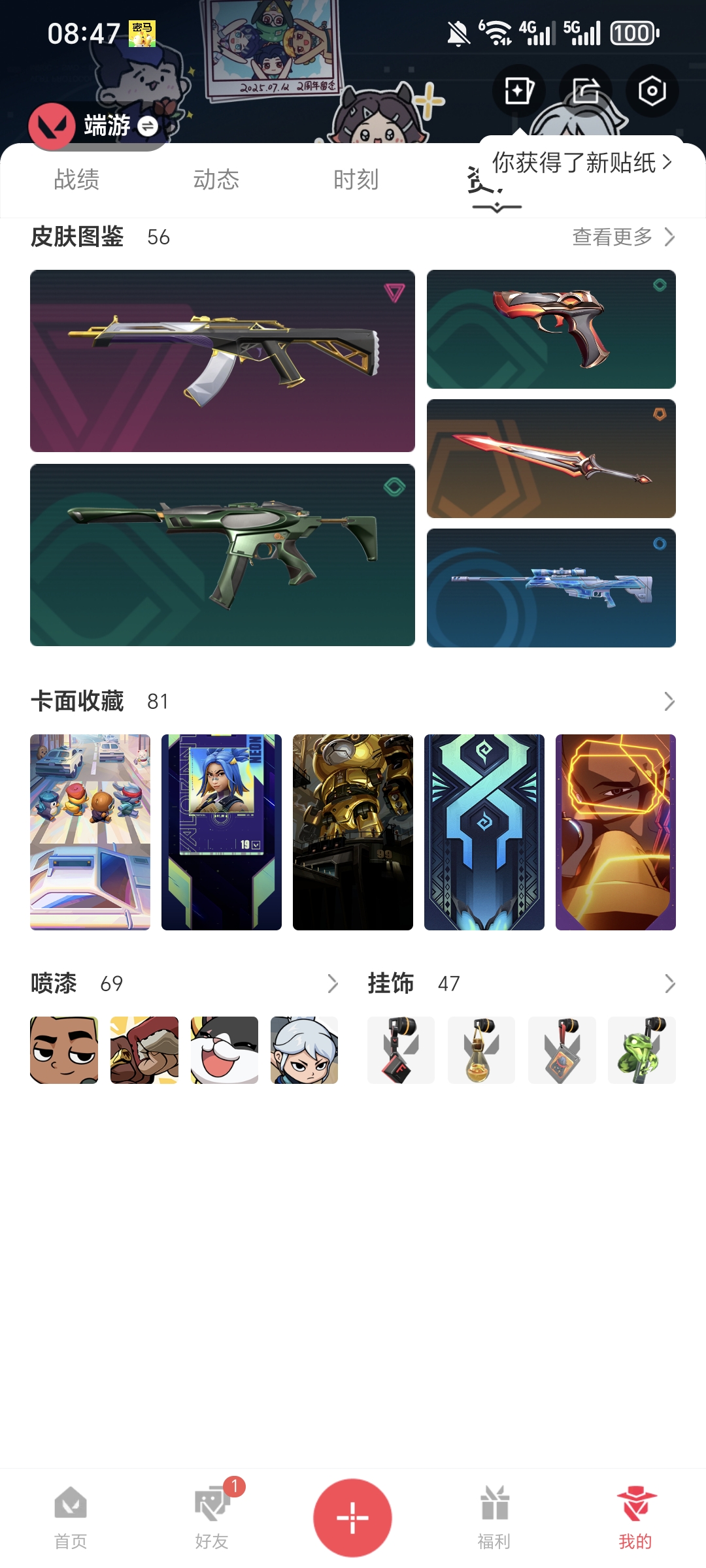Switch to the 时刻 tab
The width and height of the screenshot is (706, 1568).
point(356,180)
